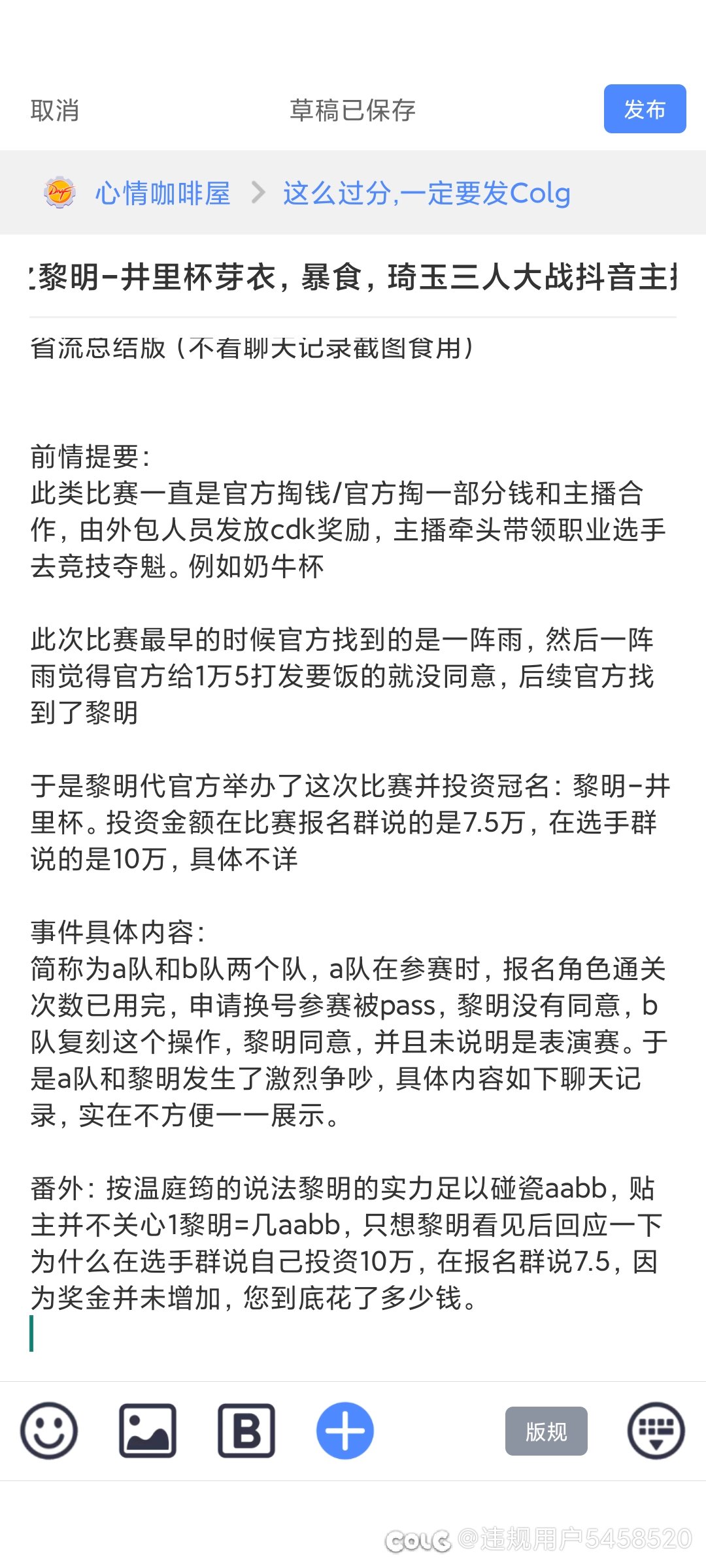Open the emoji picker
Image resolution: width=706 pixels, height=1568 pixels.
click(49, 1430)
